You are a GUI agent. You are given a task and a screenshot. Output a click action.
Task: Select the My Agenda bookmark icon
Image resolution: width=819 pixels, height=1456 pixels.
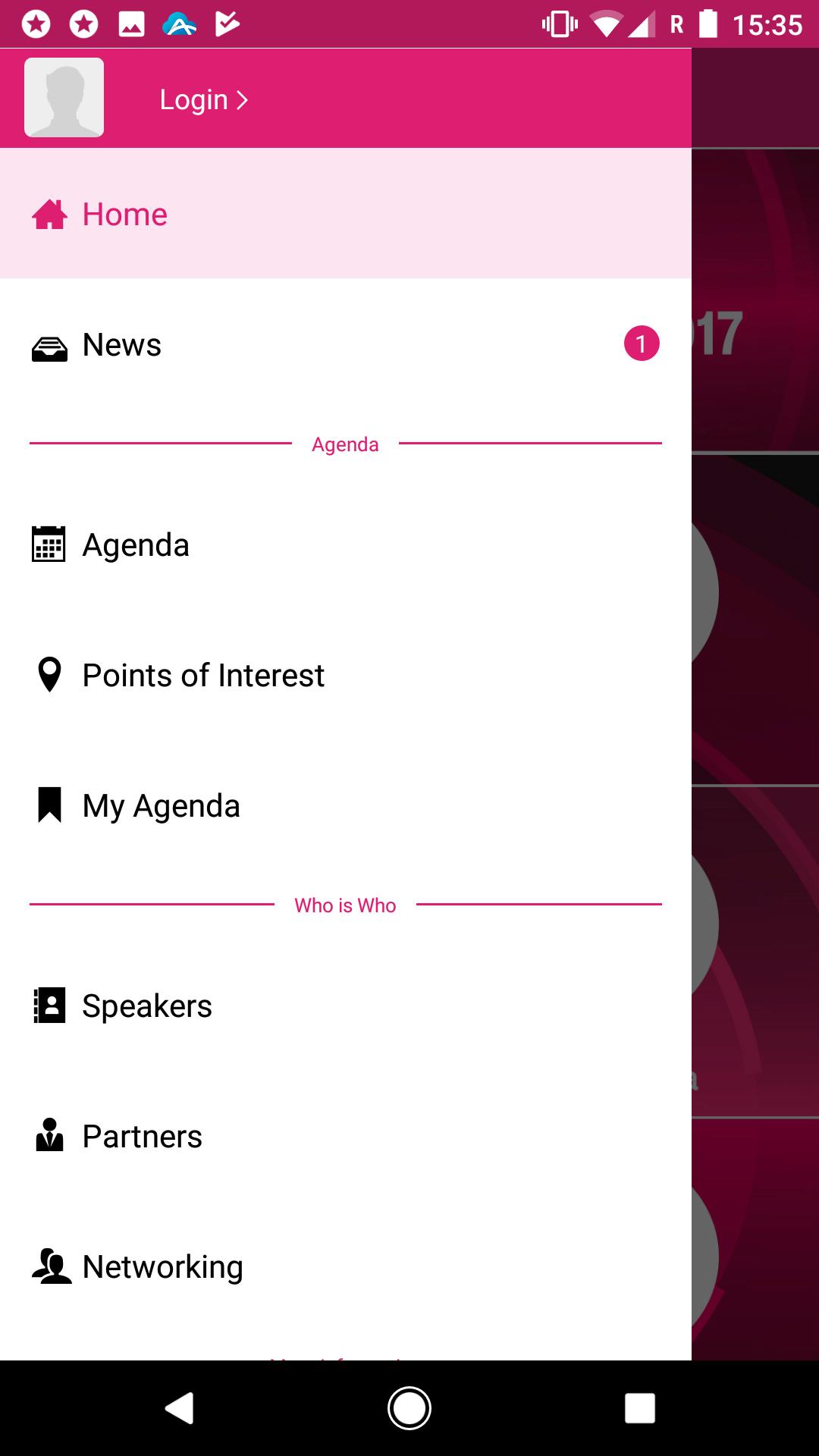click(49, 805)
